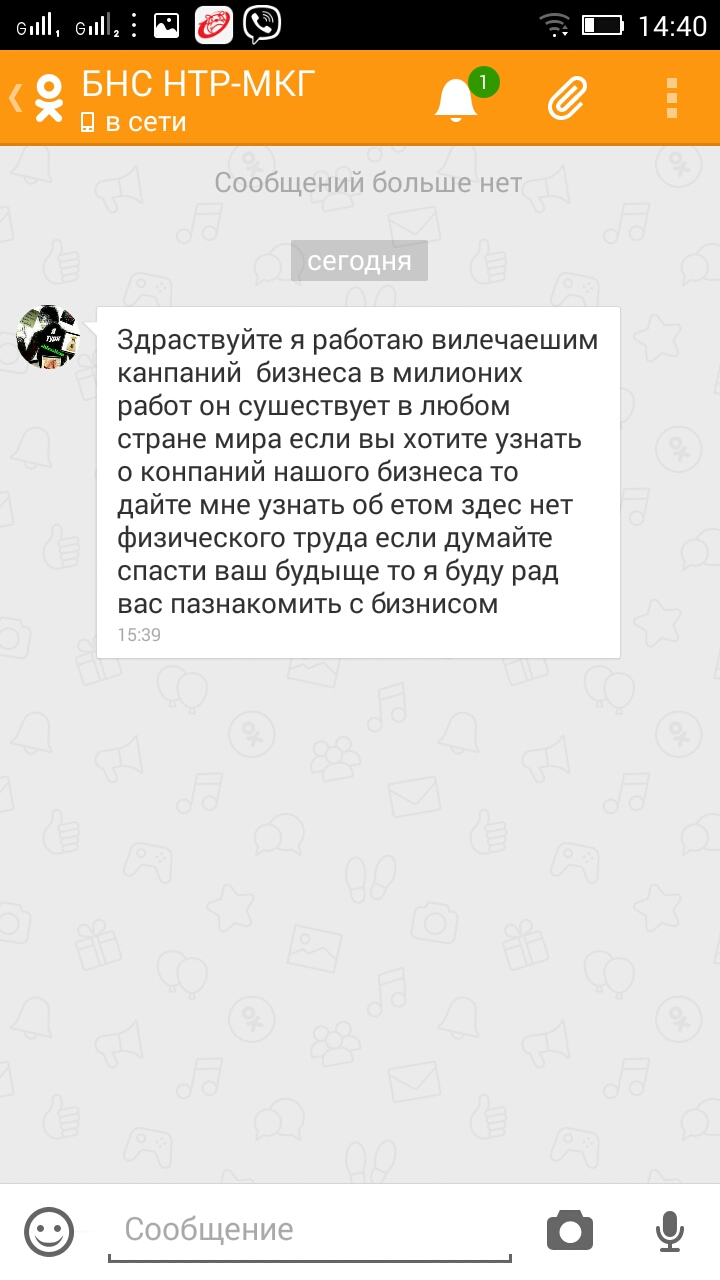Open БНС НТР-МКГ profile from header title
The width and height of the screenshot is (720, 1280).
[x=198, y=86]
